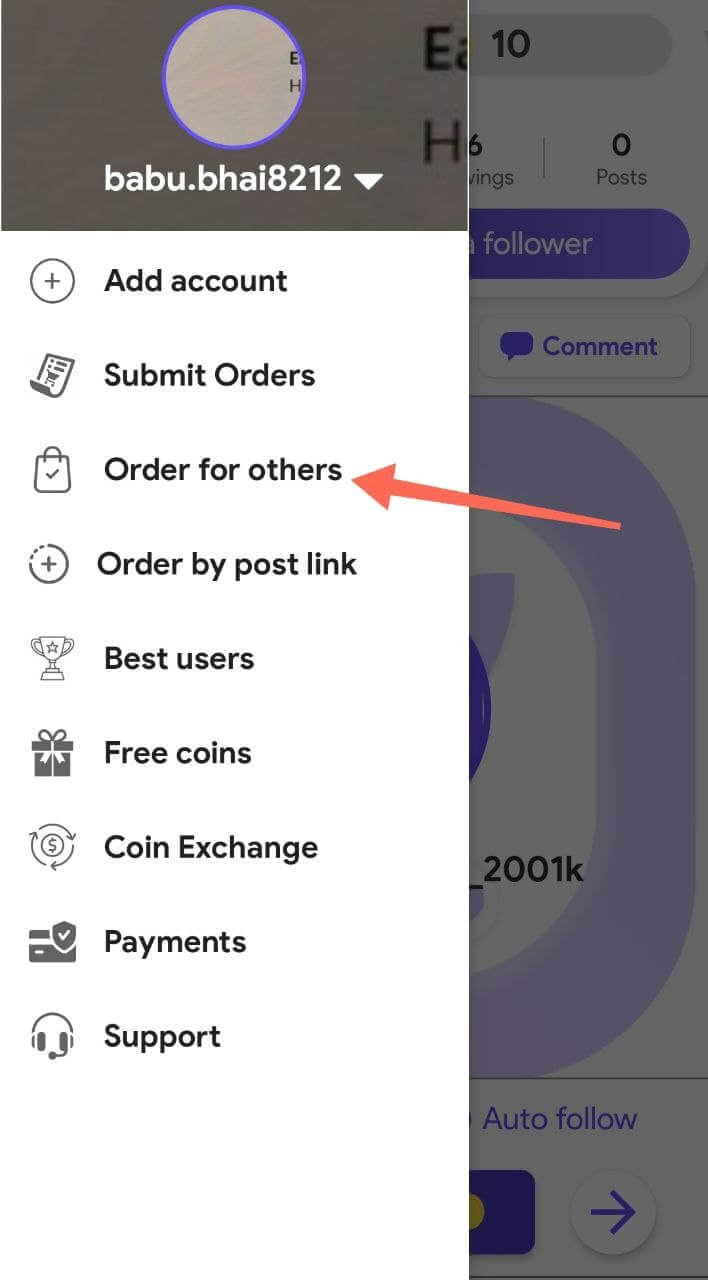The image size is (708, 1280).
Task: Open Payments
Action: pos(174,942)
